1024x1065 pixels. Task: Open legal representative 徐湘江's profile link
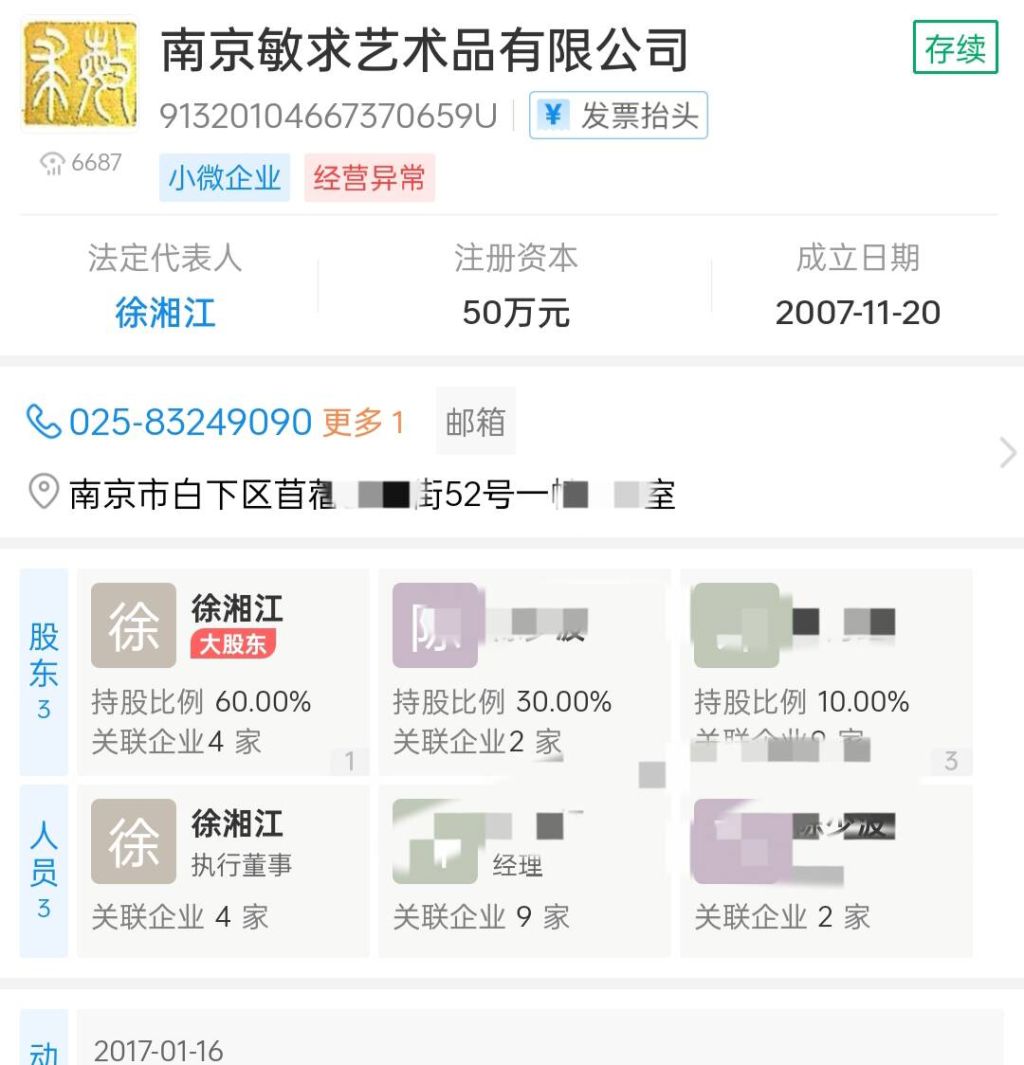click(x=165, y=313)
